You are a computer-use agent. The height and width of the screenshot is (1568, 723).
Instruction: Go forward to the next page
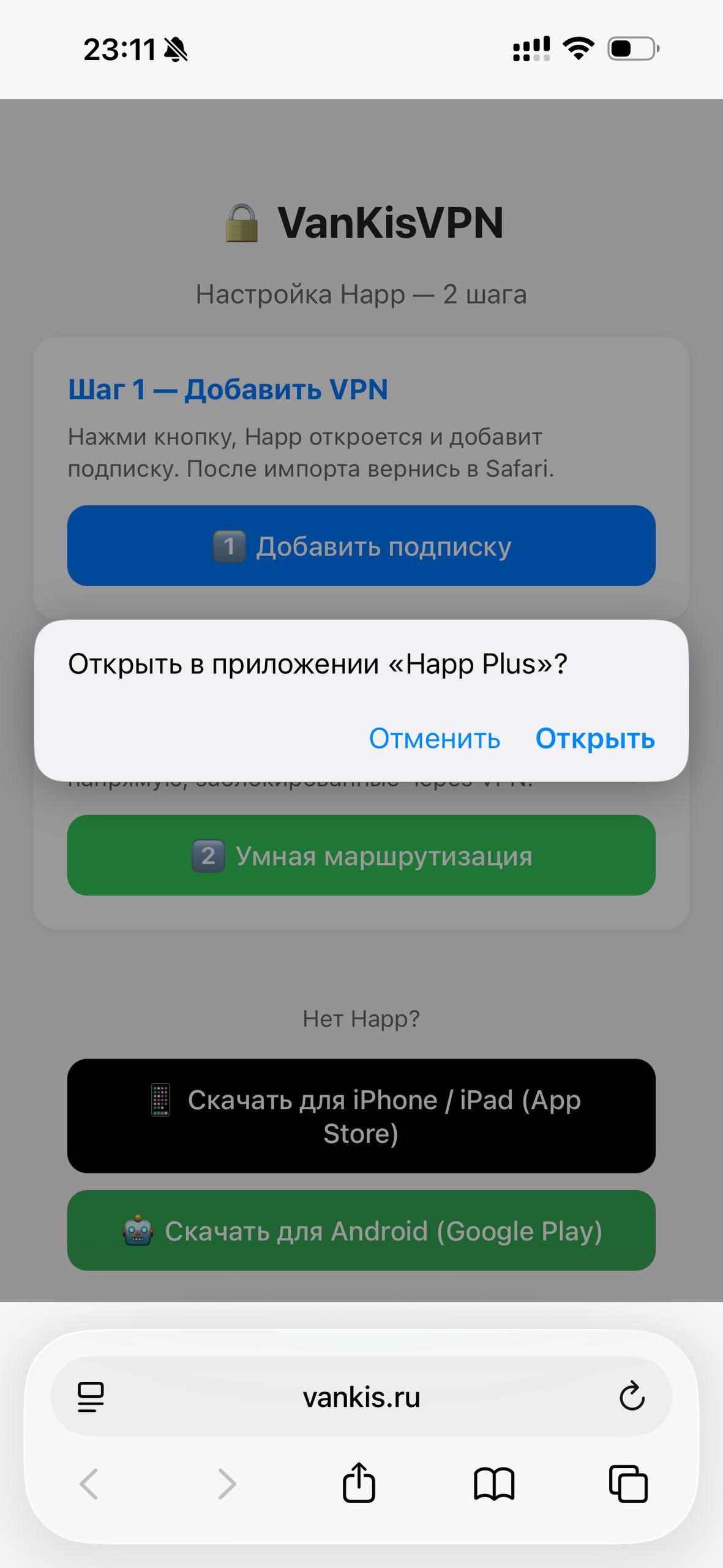(x=227, y=1483)
